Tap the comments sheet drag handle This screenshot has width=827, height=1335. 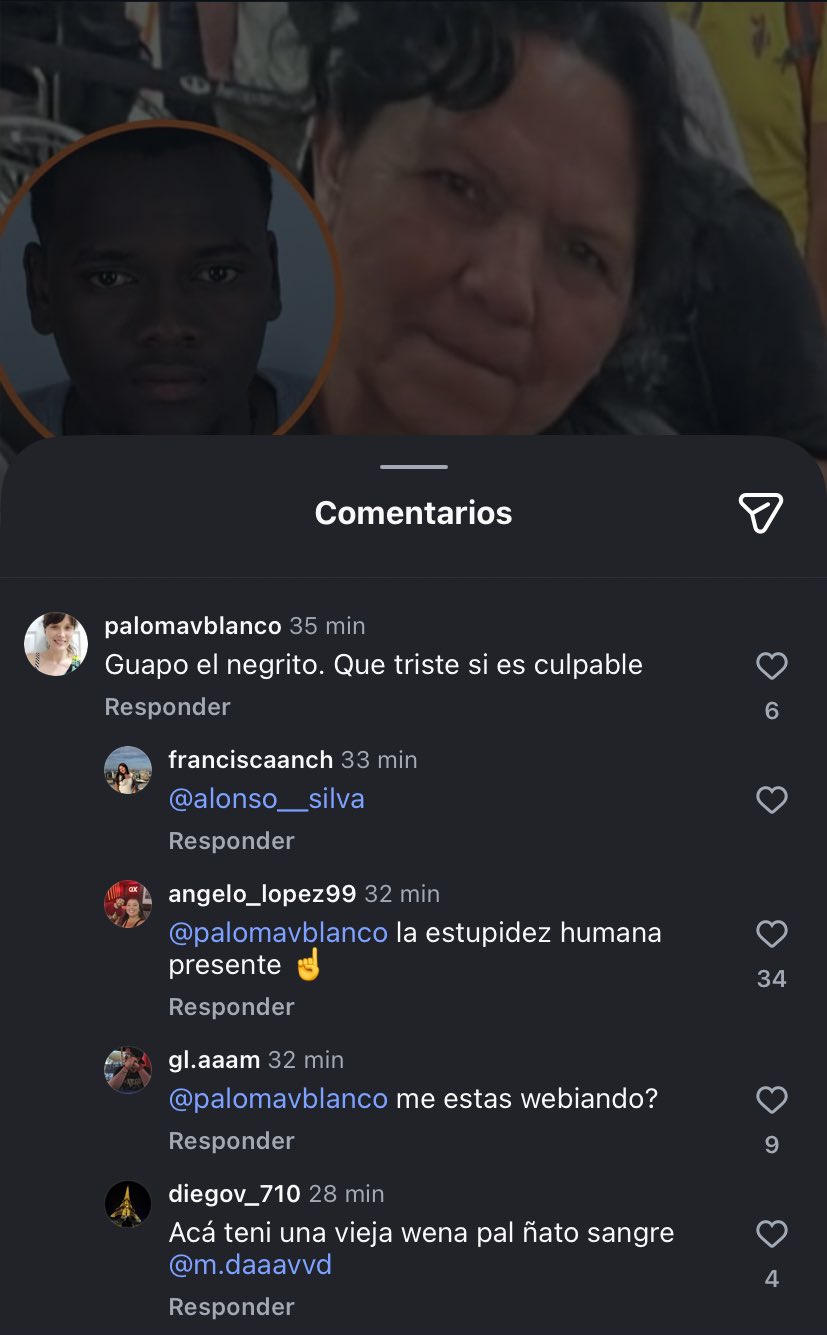[x=413, y=467]
